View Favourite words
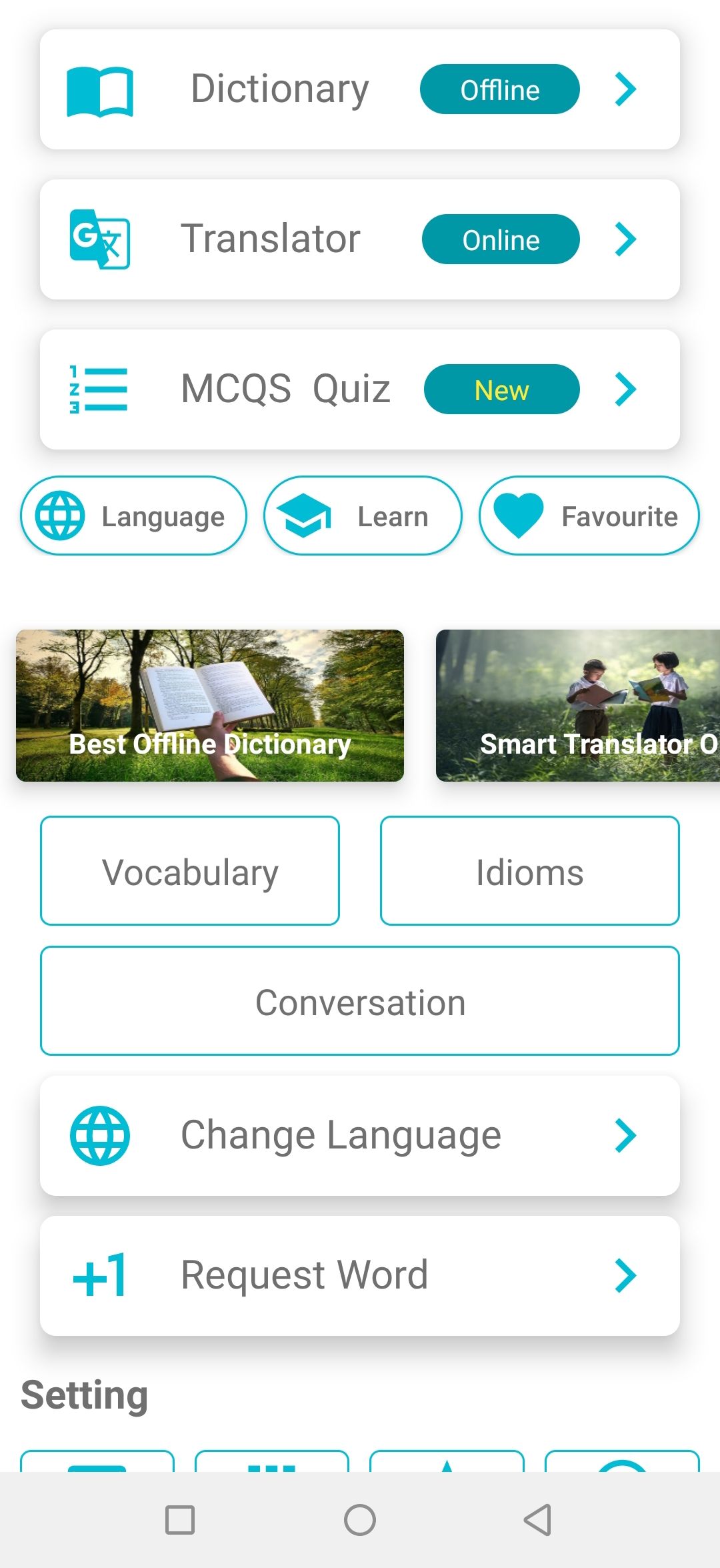 coord(589,516)
